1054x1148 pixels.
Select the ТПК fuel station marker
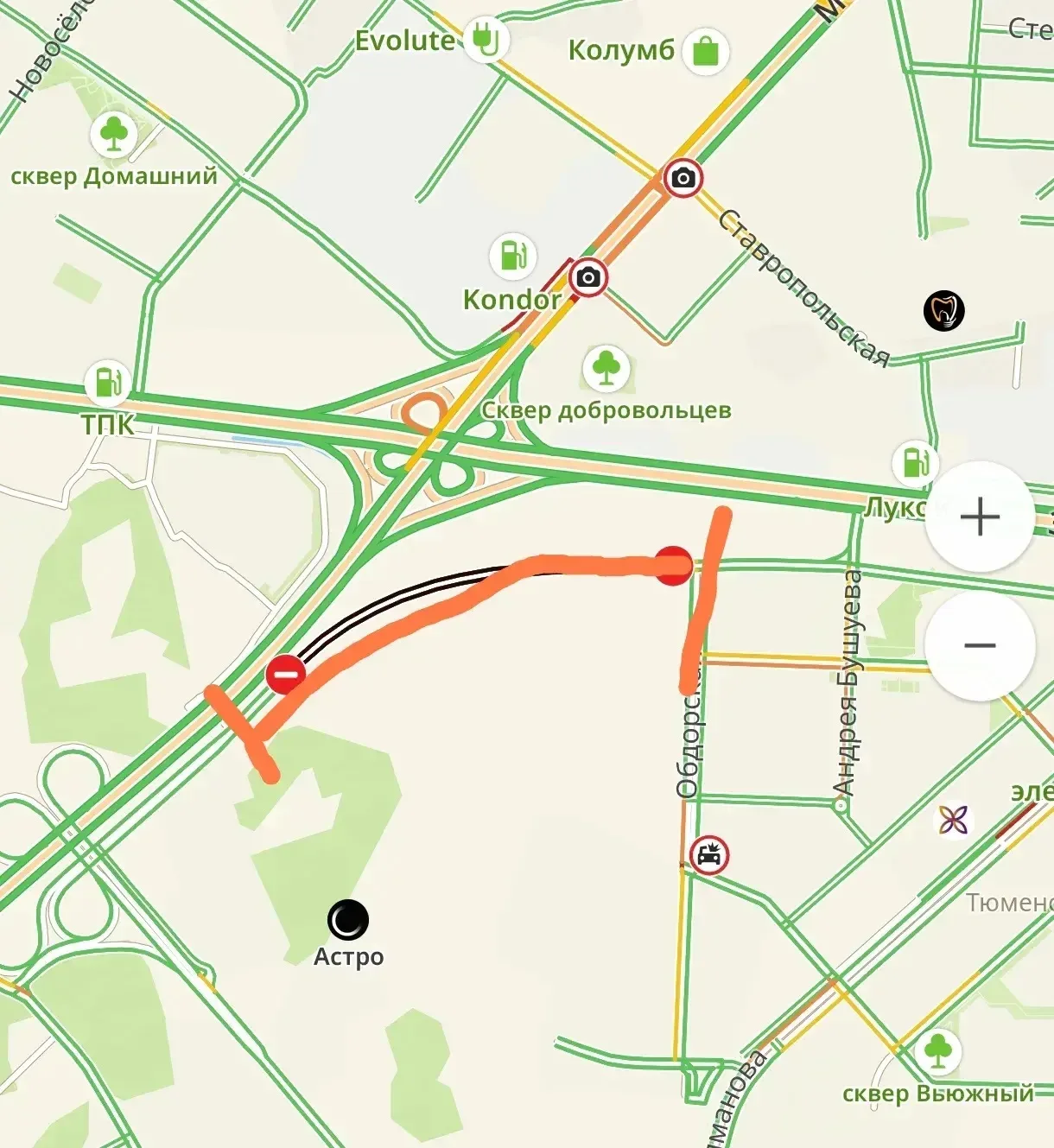coord(108,383)
